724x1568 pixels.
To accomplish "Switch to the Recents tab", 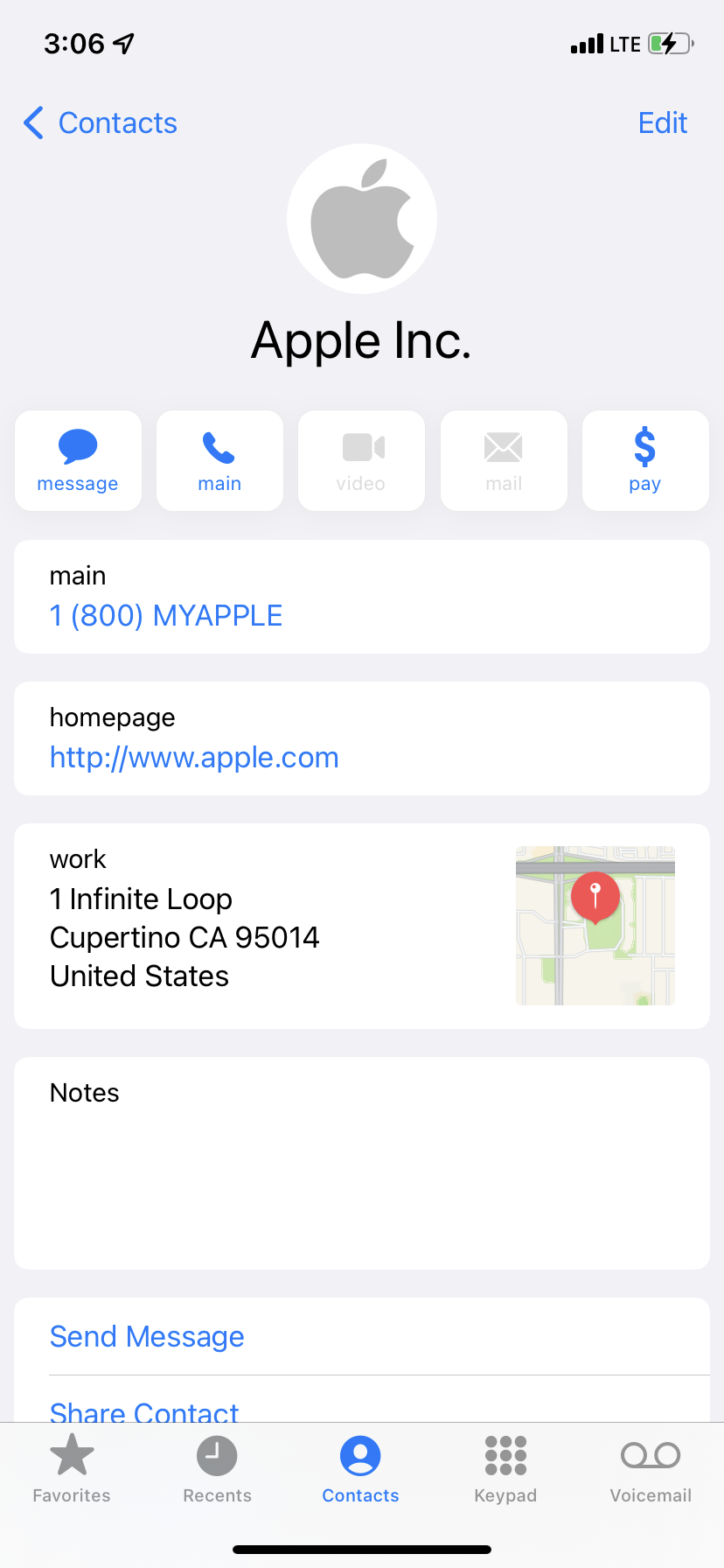I will (217, 1468).
